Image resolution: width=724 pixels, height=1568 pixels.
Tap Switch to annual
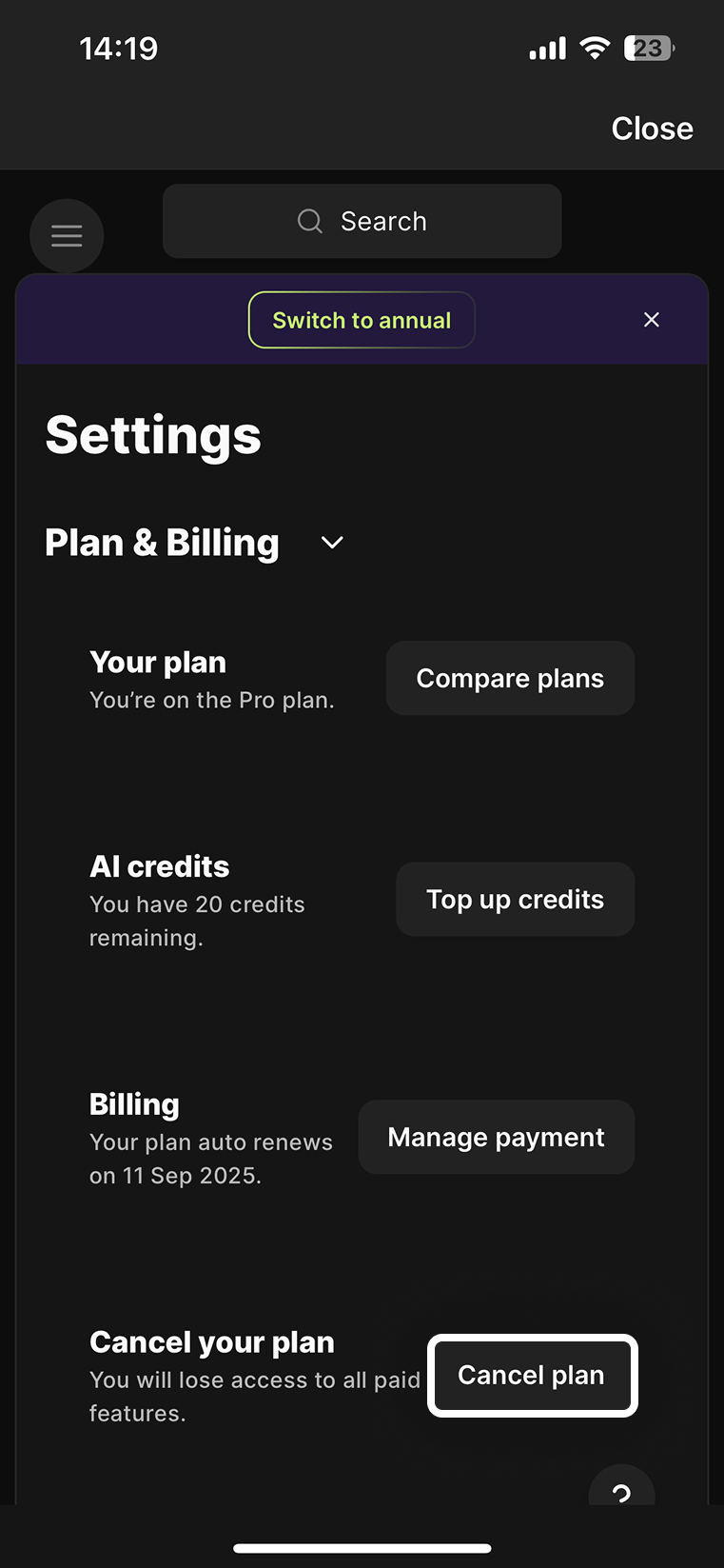362,320
